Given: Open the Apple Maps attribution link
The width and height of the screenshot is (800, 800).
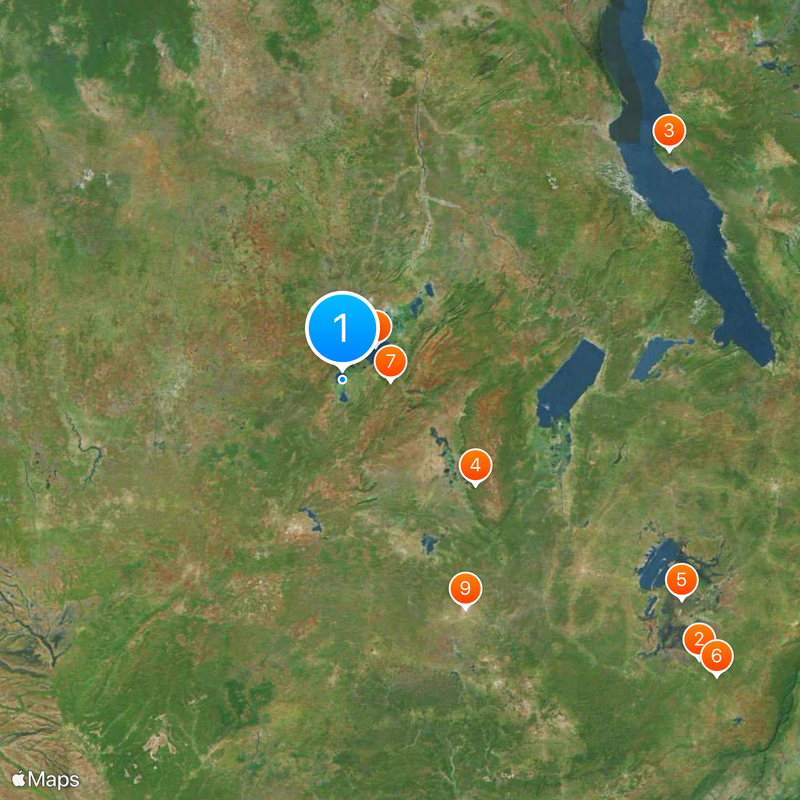Looking at the screenshot, I should [46, 778].
